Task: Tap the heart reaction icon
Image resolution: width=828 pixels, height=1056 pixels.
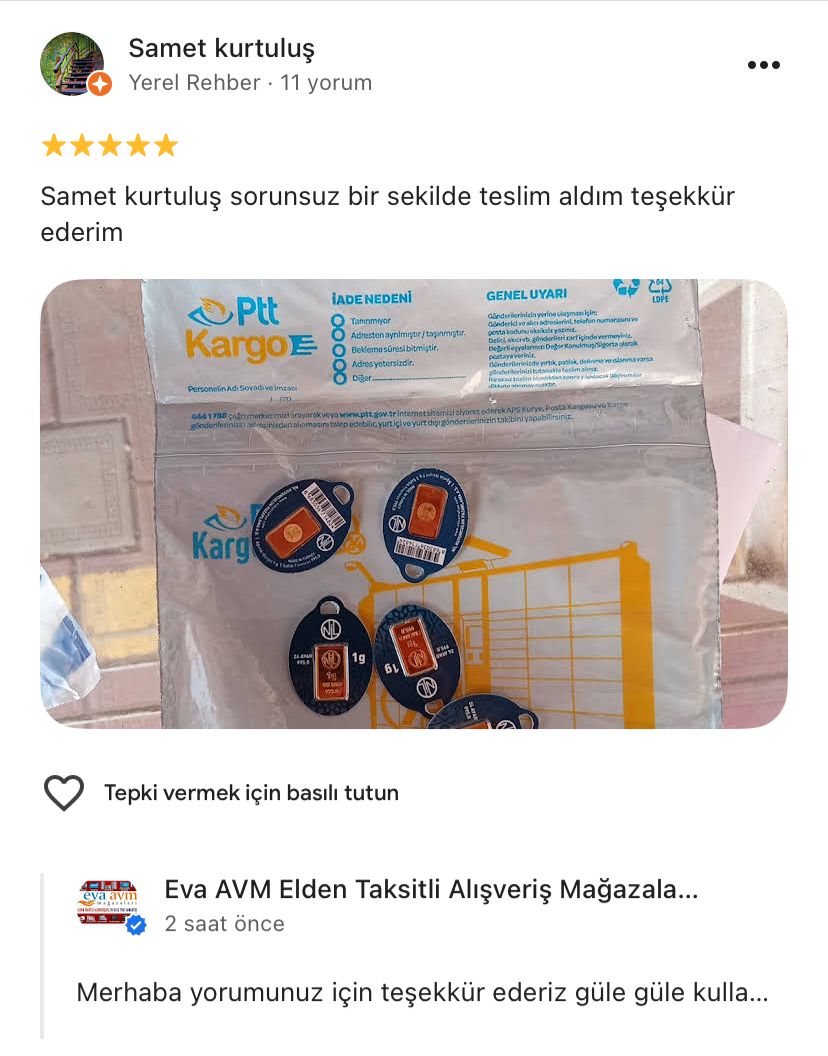Action: (x=62, y=791)
